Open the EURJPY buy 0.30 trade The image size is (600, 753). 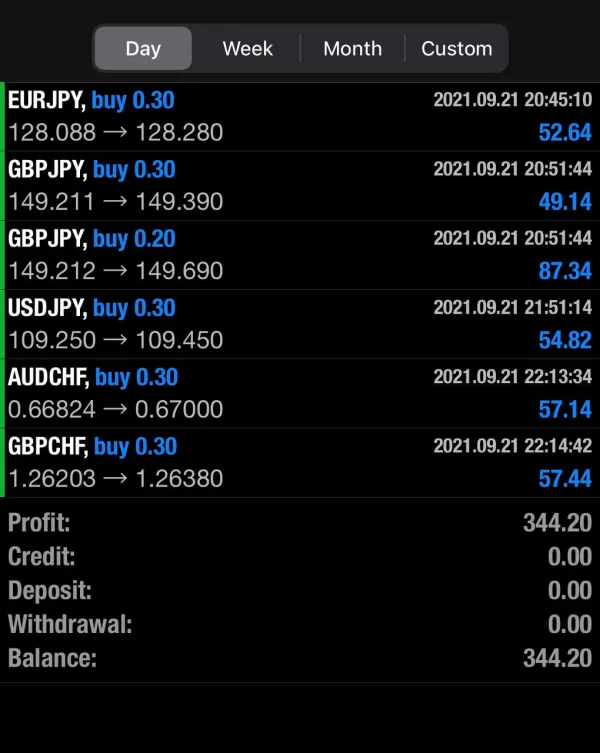coord(300,116)
